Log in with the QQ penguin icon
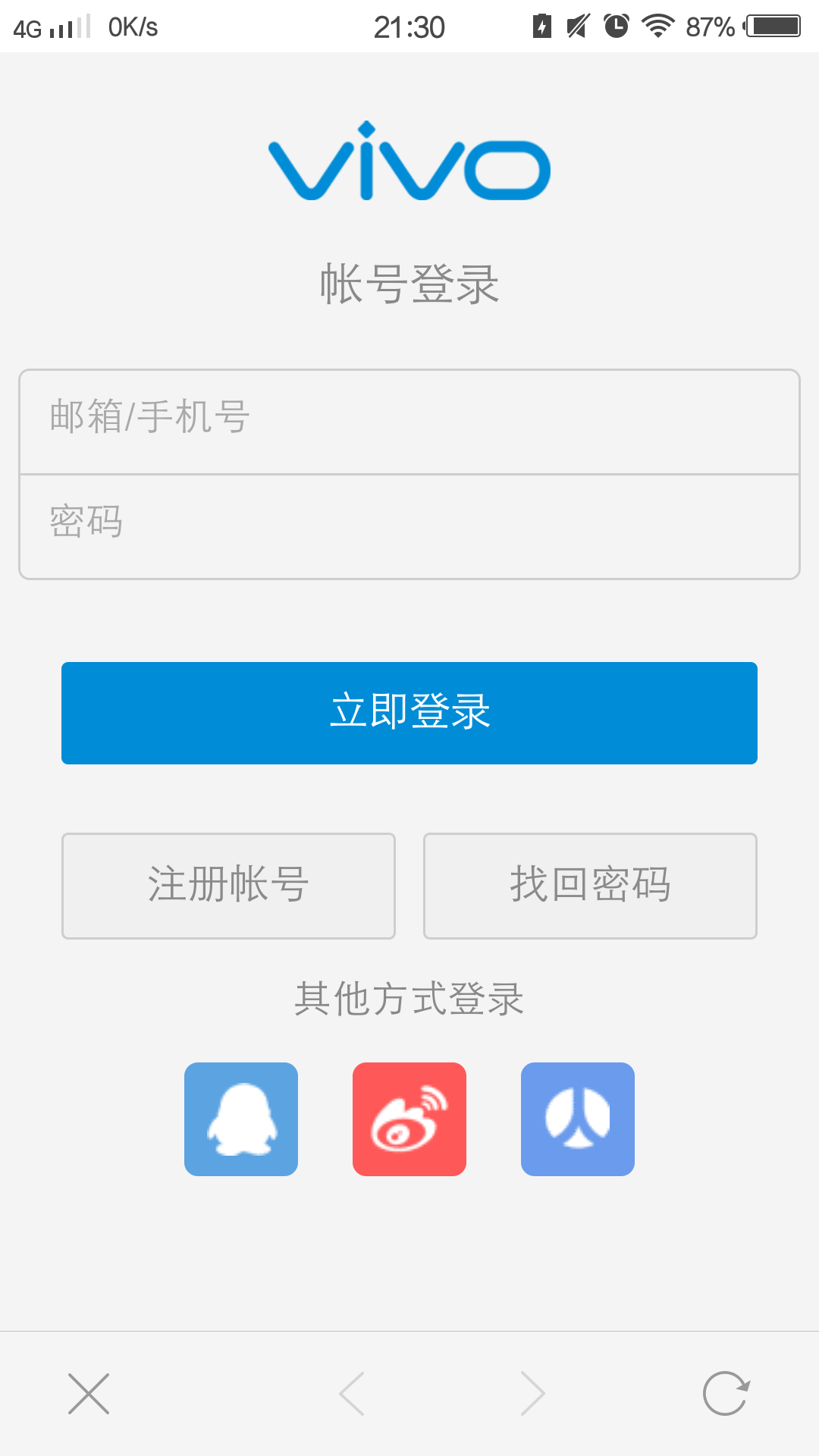This screenshot has height=1456, width=819. click(241, 1119)
